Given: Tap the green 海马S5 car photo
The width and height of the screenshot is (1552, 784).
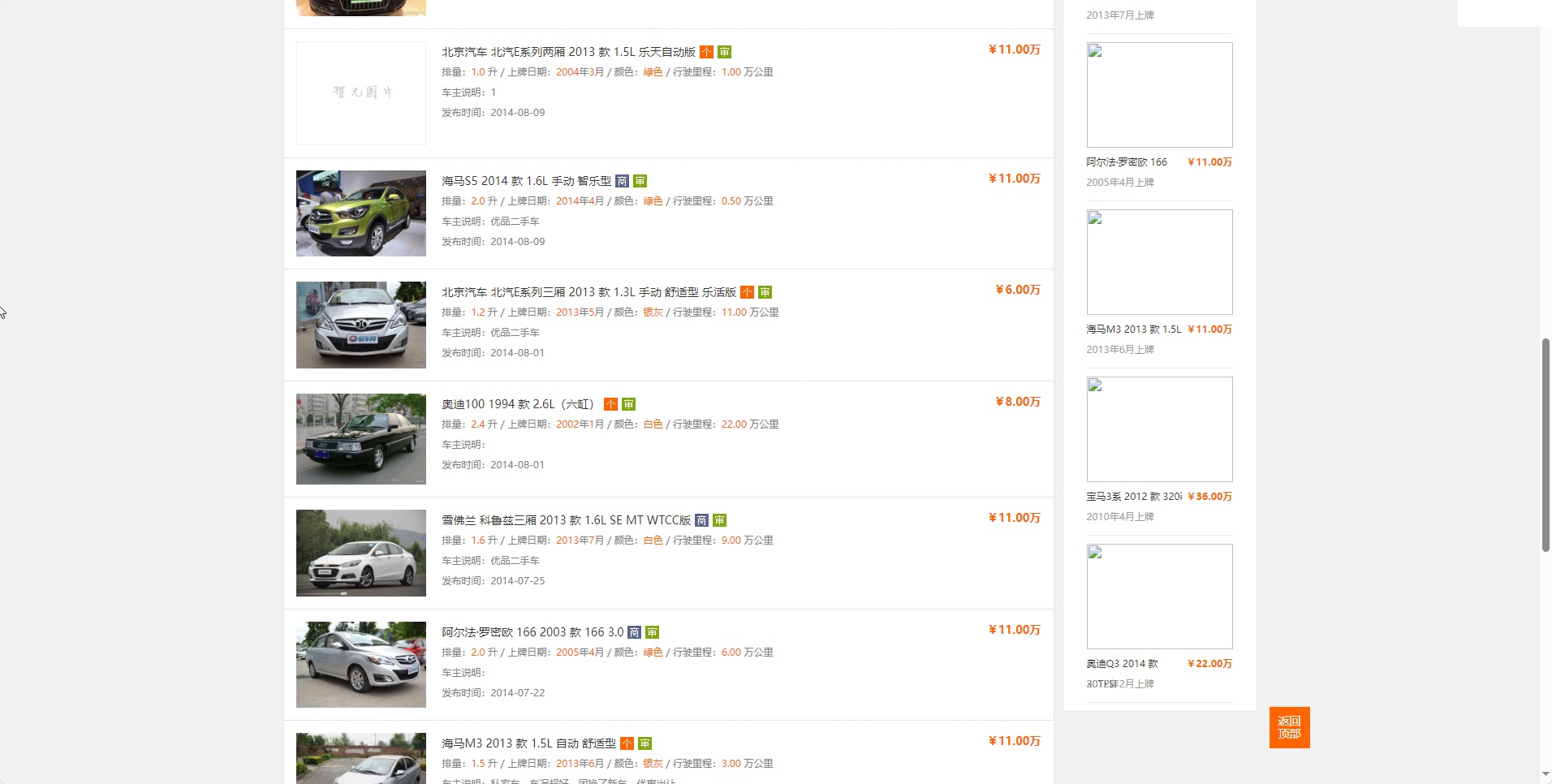Looking at the screenshot, I should (x=360, y=213).
